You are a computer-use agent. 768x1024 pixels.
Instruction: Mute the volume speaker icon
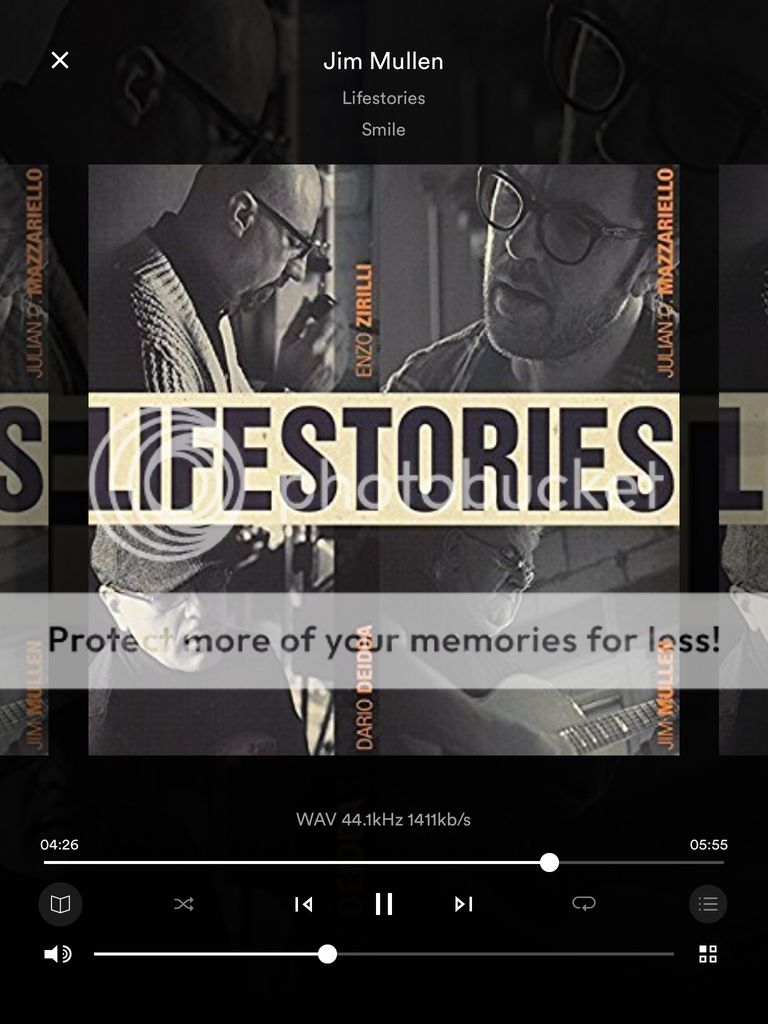click(x=58, y=954)
